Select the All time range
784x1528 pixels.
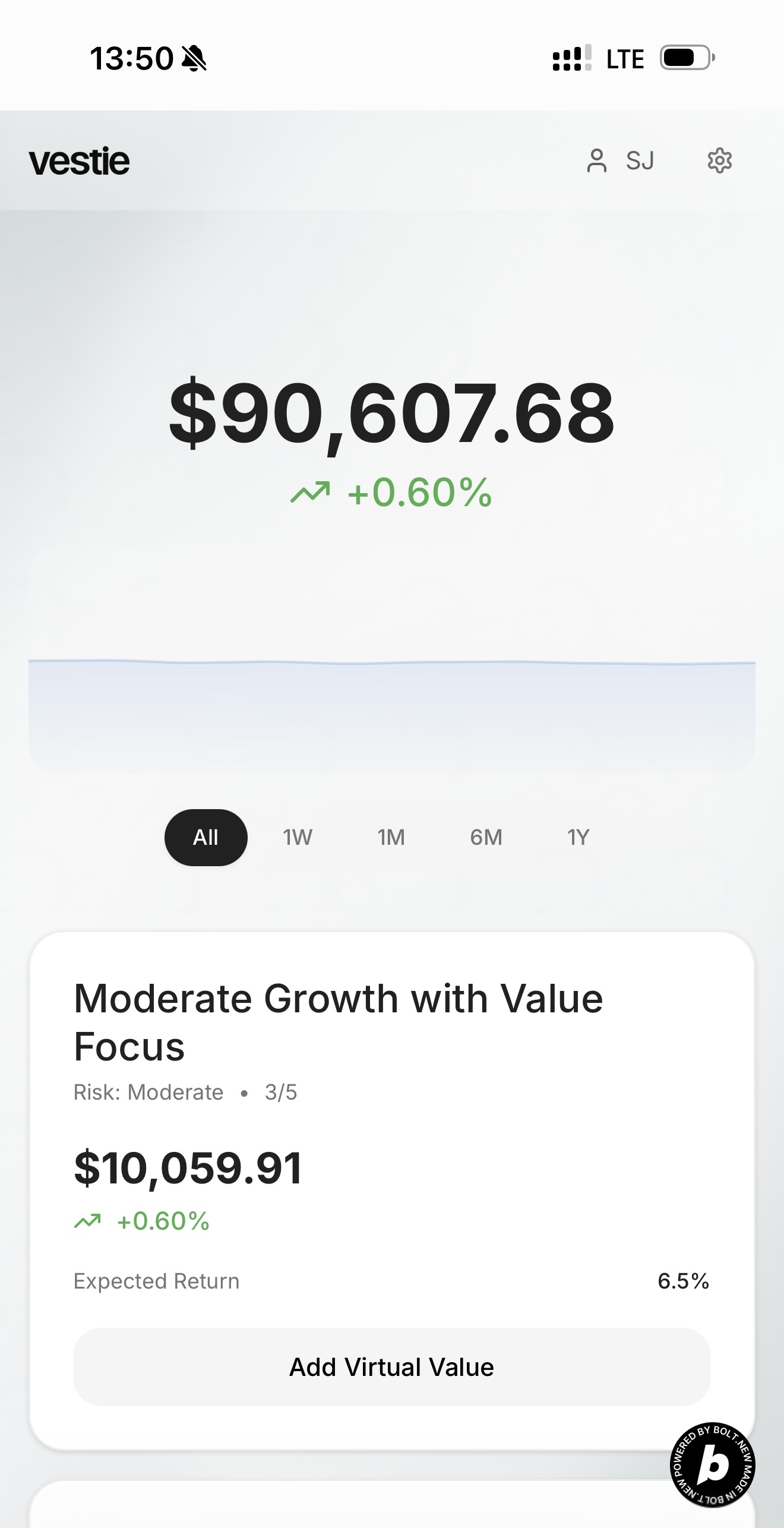206,837
